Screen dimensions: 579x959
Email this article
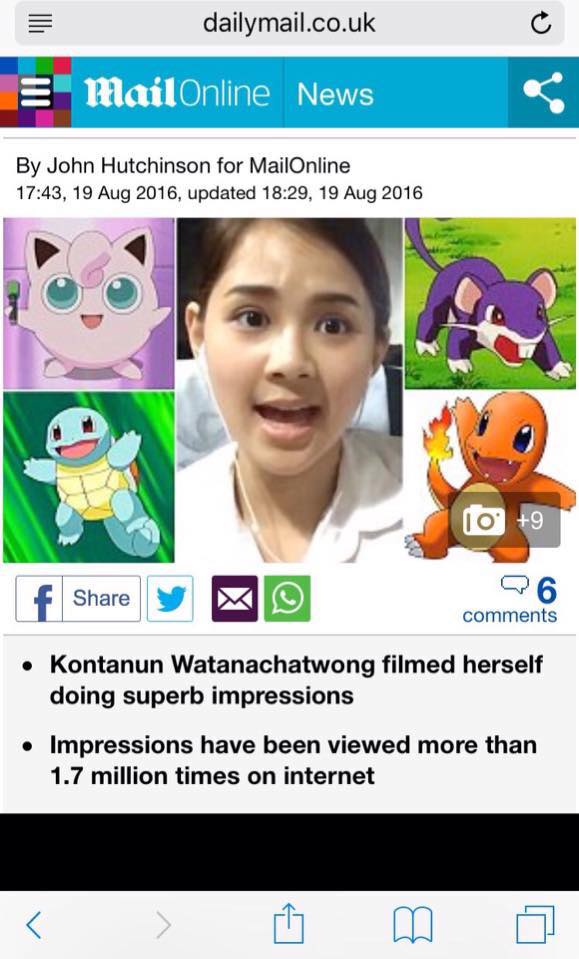tap(235, 598)
